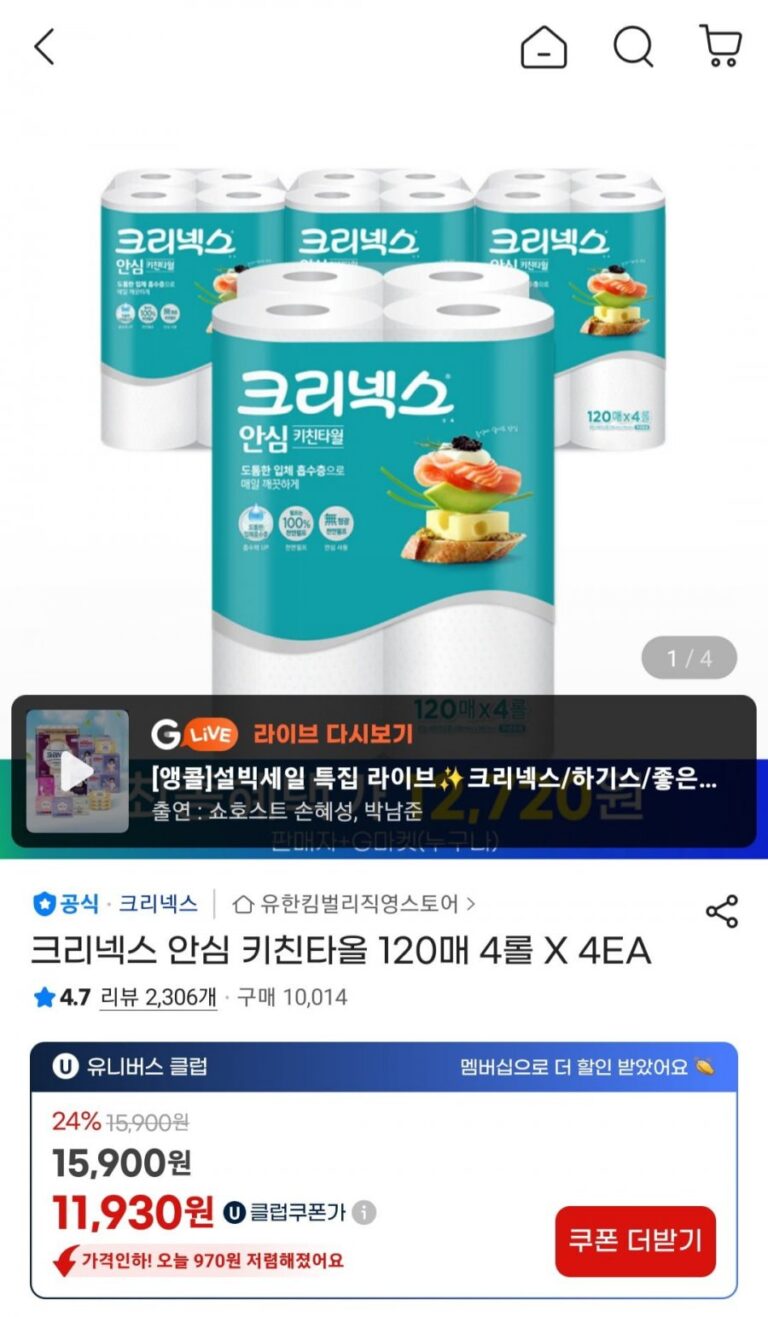This screenshot has width=768, height=1317.
Task: Open the 리뷰 2,306개 reviews link
Action: point(158,997)
